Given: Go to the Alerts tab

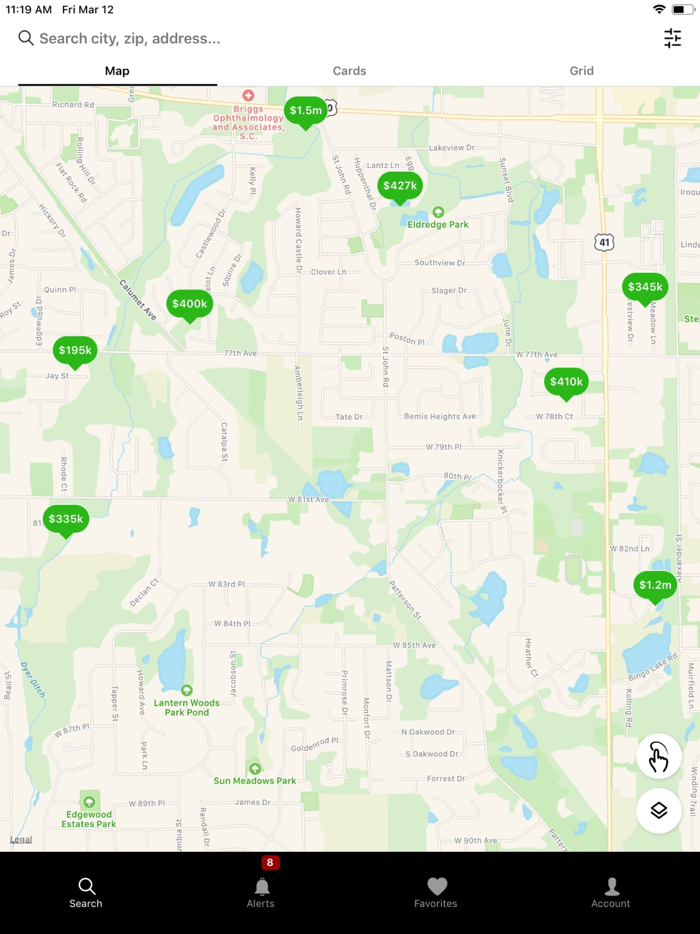Looking at the screenshot, I should coord(261,892).
